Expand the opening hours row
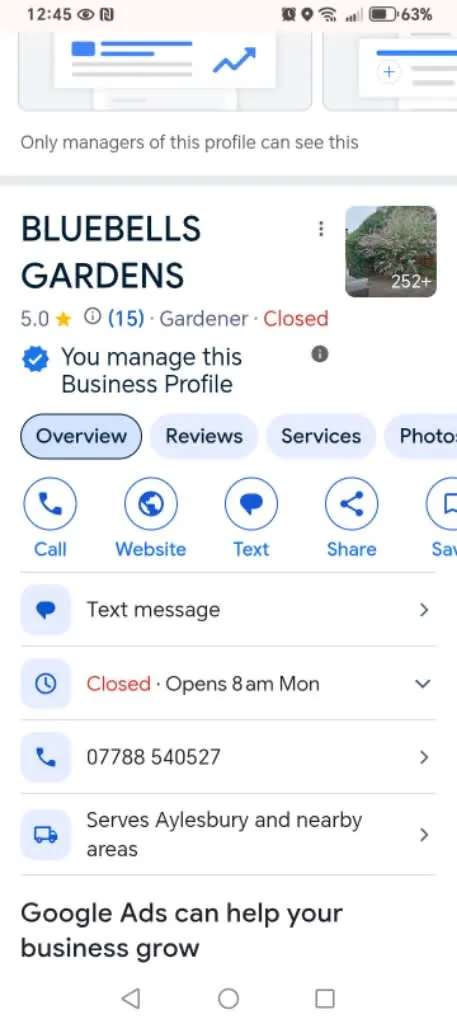This screenshot has height=1024, width=457. click(228, 684)
